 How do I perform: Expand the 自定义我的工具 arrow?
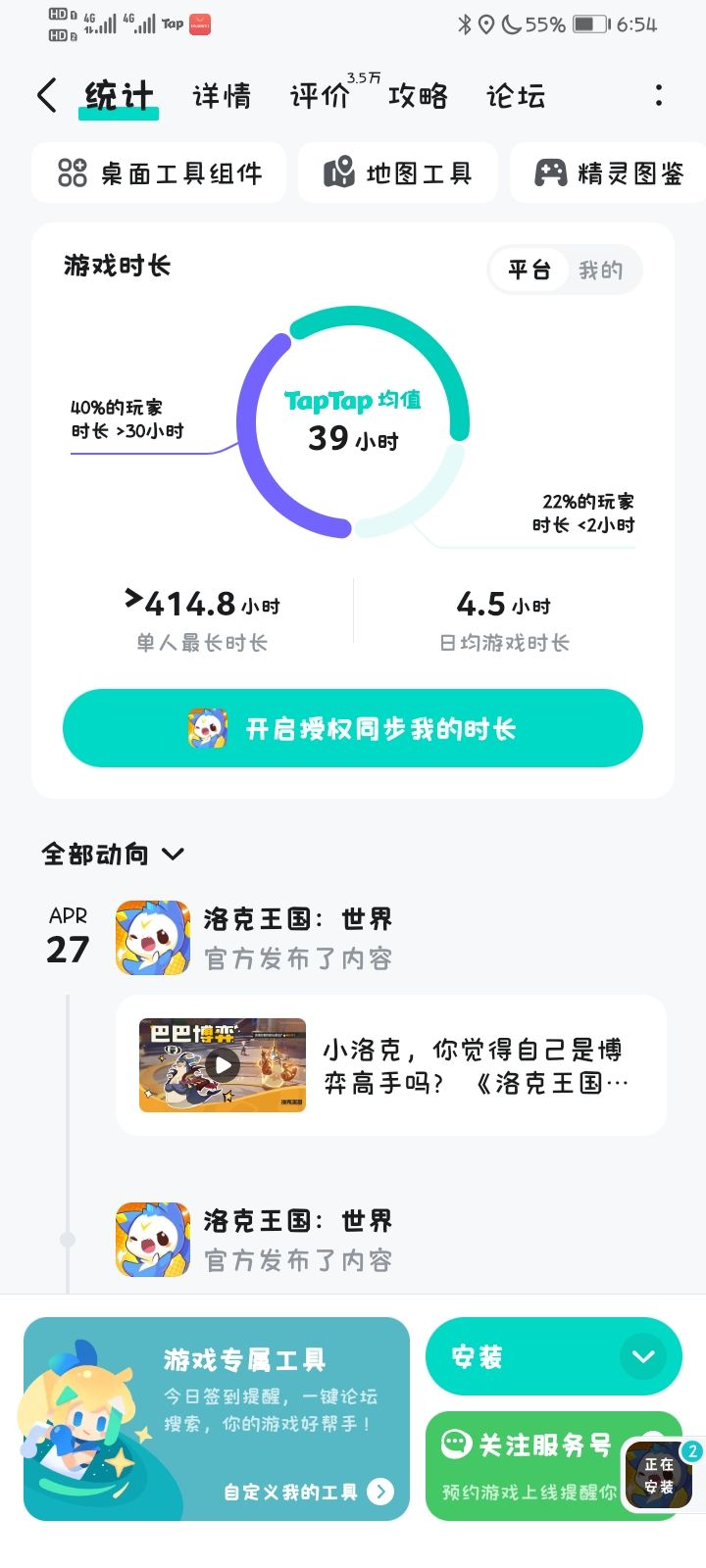(x=379, y=1491)
